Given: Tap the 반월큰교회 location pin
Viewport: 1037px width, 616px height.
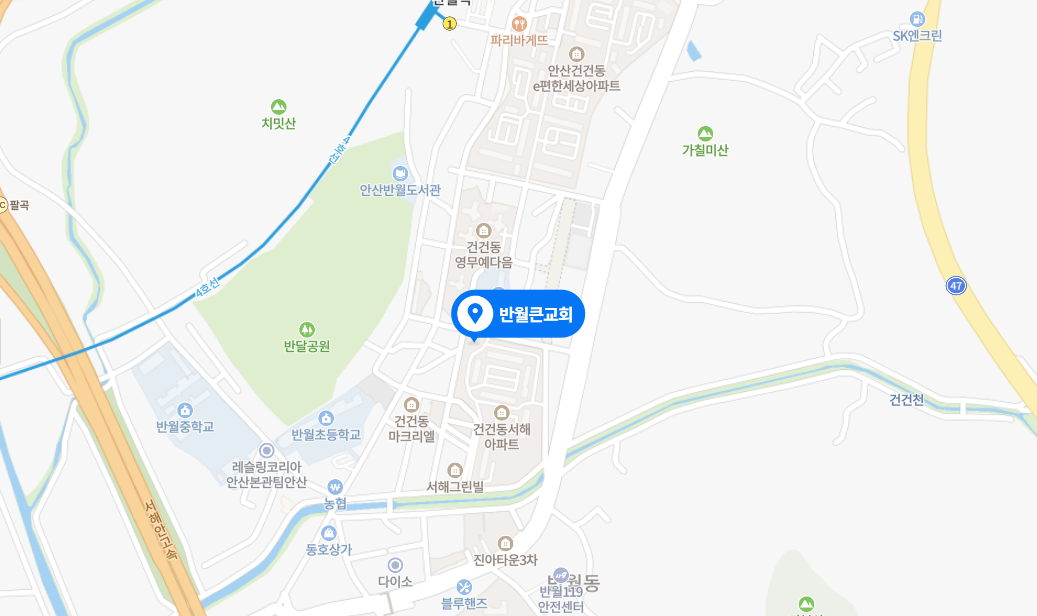Looking at the screenshot, I should pos(474,314).
